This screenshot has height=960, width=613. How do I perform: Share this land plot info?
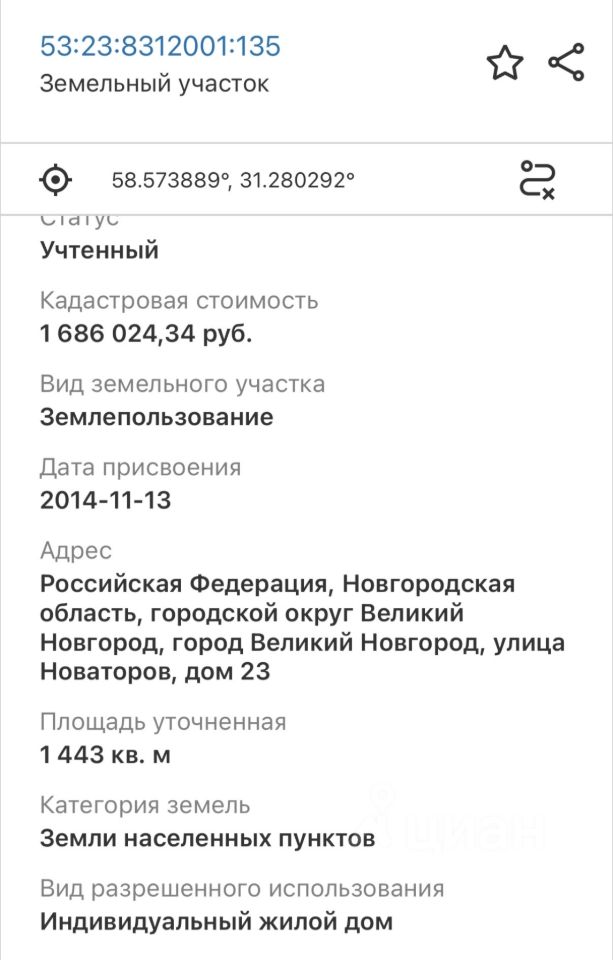[x=566, y=63]
